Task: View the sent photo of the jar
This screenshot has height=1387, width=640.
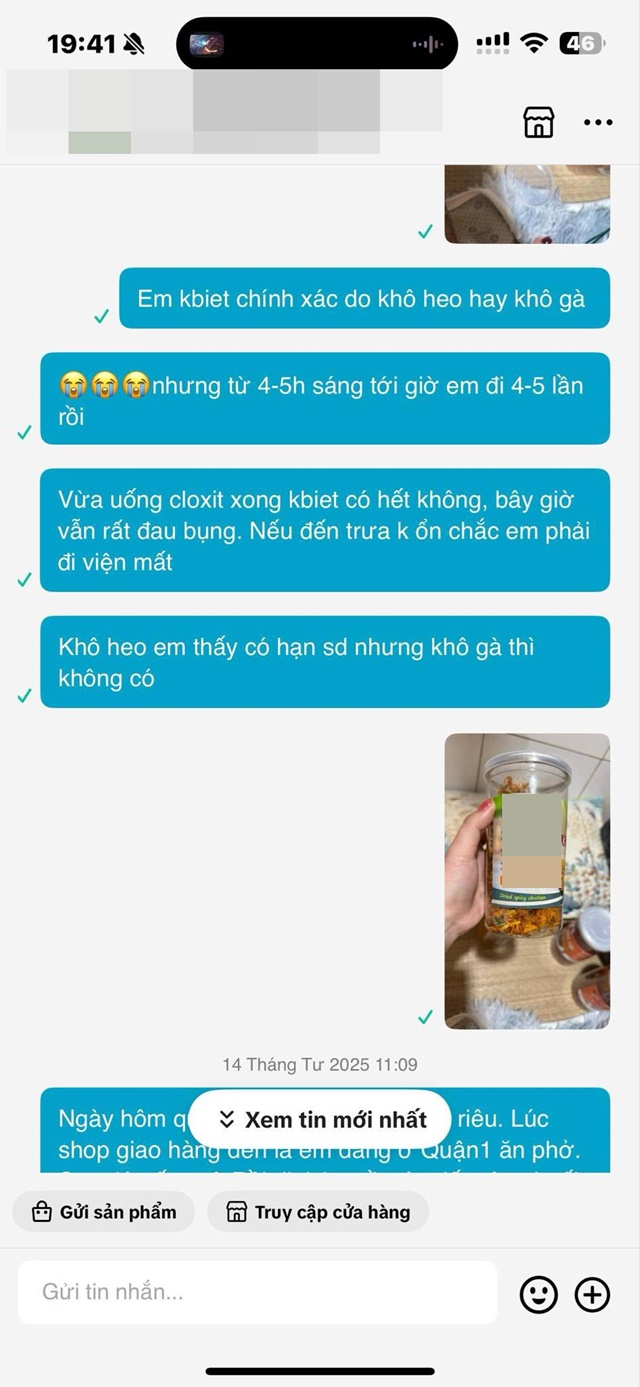Action: click(527, 881)
